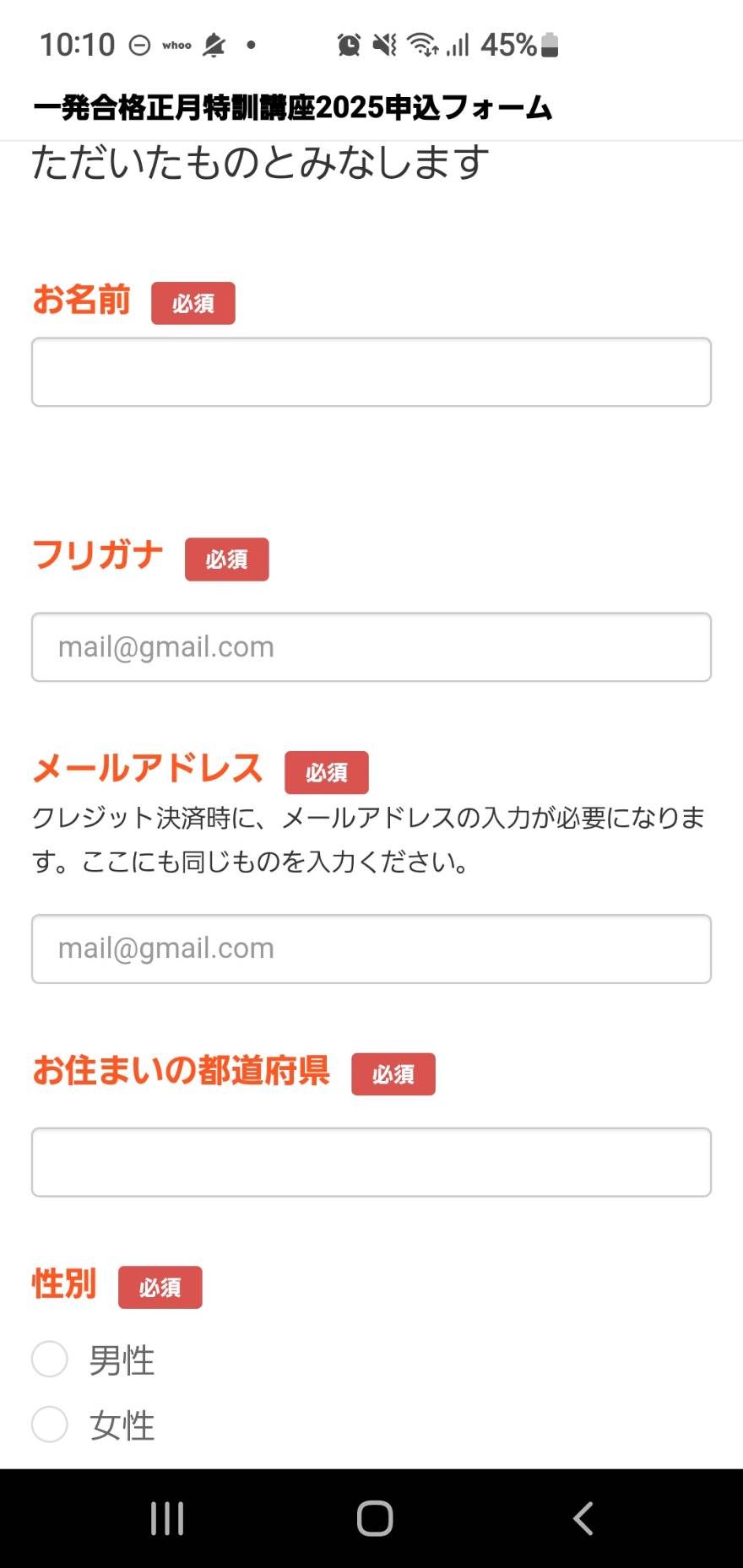The height and width of the screenshot is (1568, 743).
Task: Open recent apps from navigation bar
Action: pos(167,1518)
